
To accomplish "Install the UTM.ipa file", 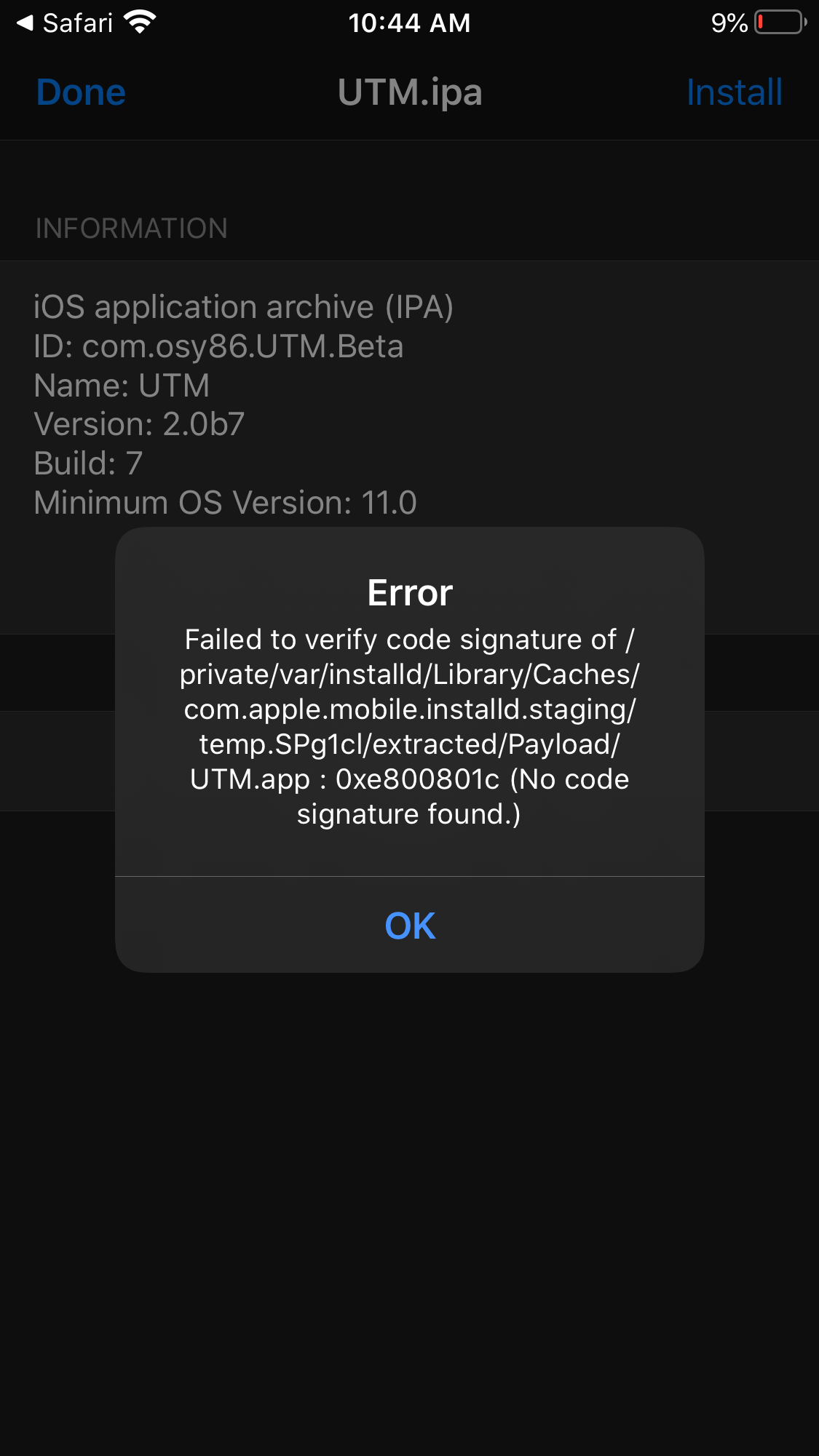I will coord(734,92).
